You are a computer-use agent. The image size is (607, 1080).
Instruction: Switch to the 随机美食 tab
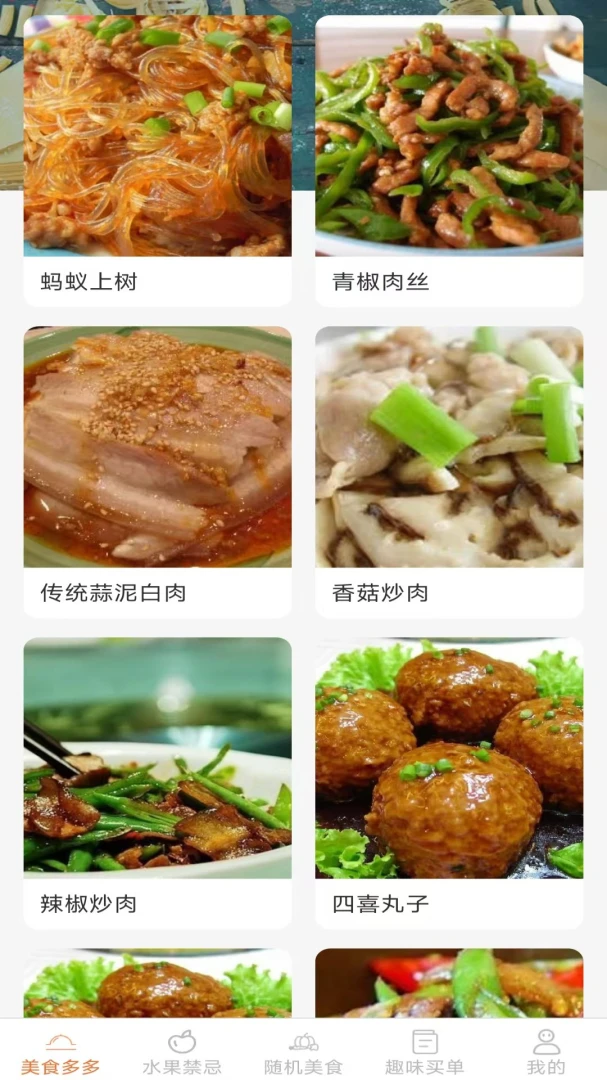tap(304, 1052)
